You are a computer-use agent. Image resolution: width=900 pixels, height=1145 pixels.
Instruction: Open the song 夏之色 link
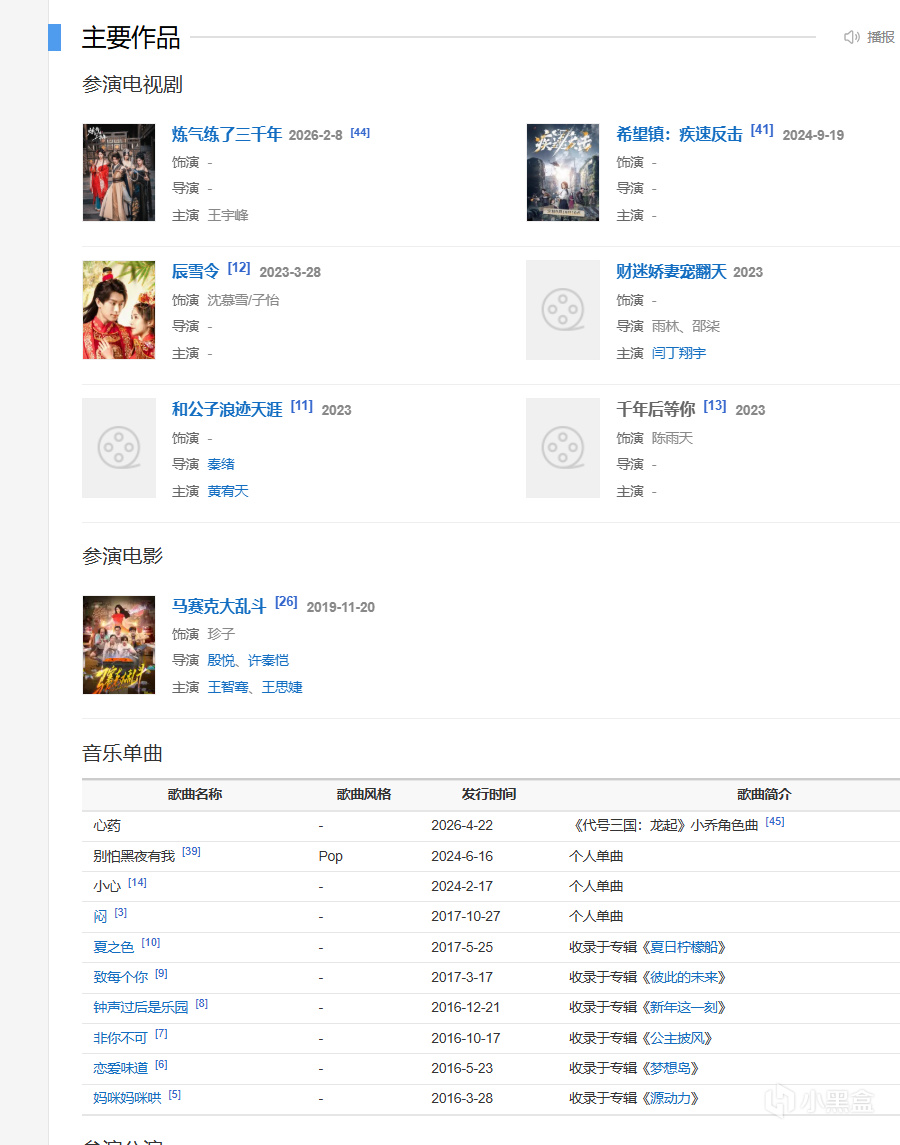tap(113, 947)
